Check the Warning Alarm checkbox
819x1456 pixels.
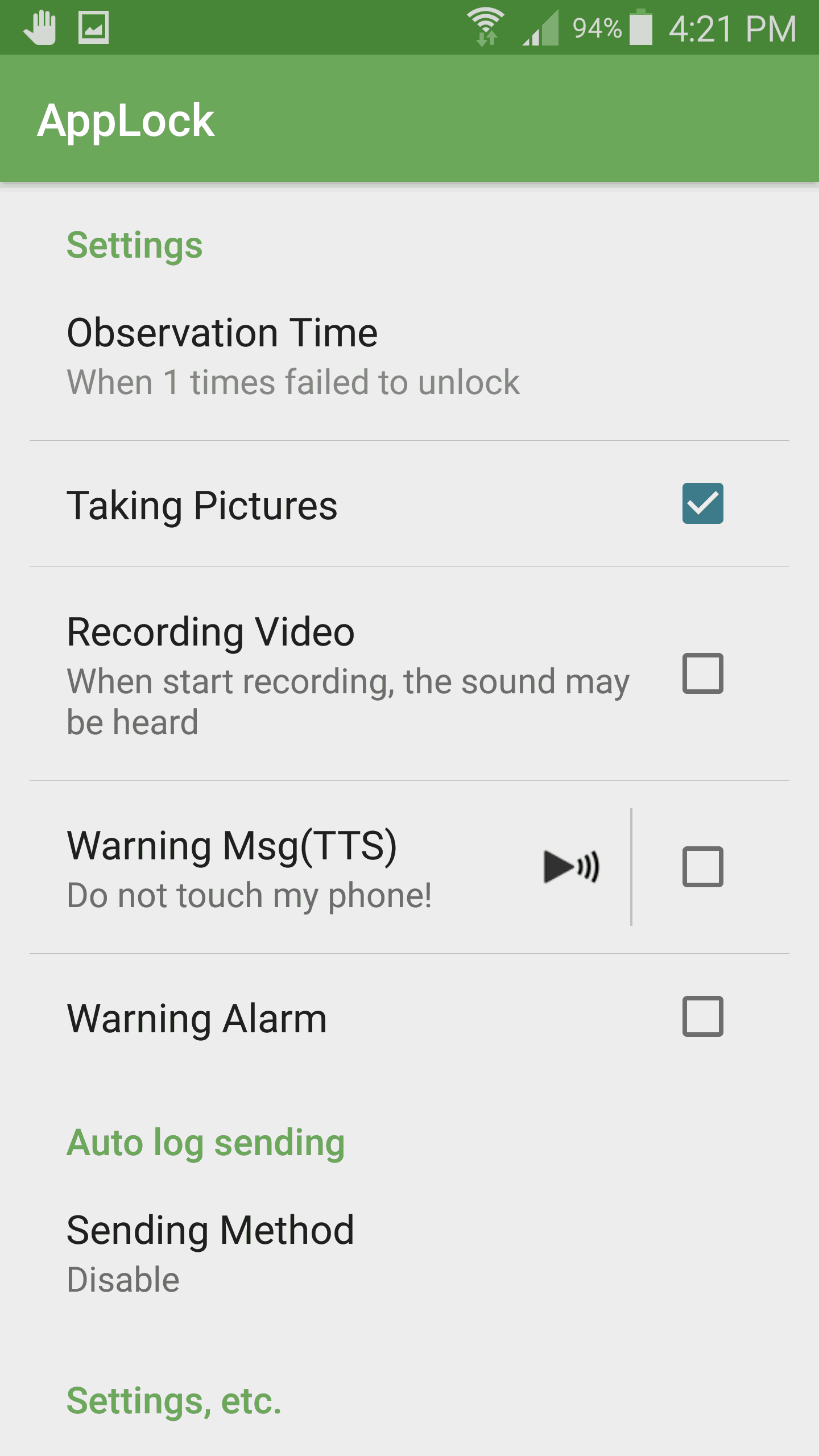702,1016
